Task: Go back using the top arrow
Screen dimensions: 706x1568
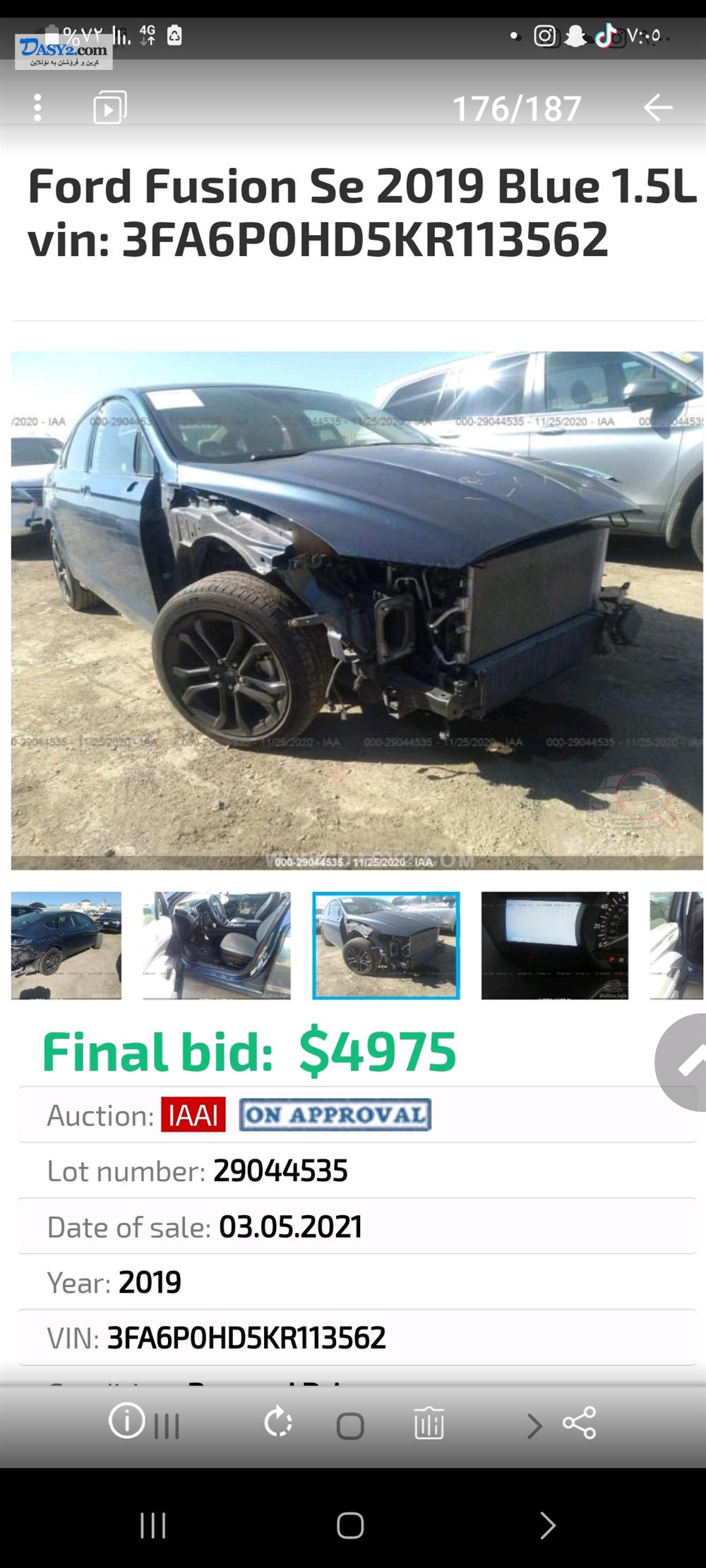Action: [x=657, y=107]
